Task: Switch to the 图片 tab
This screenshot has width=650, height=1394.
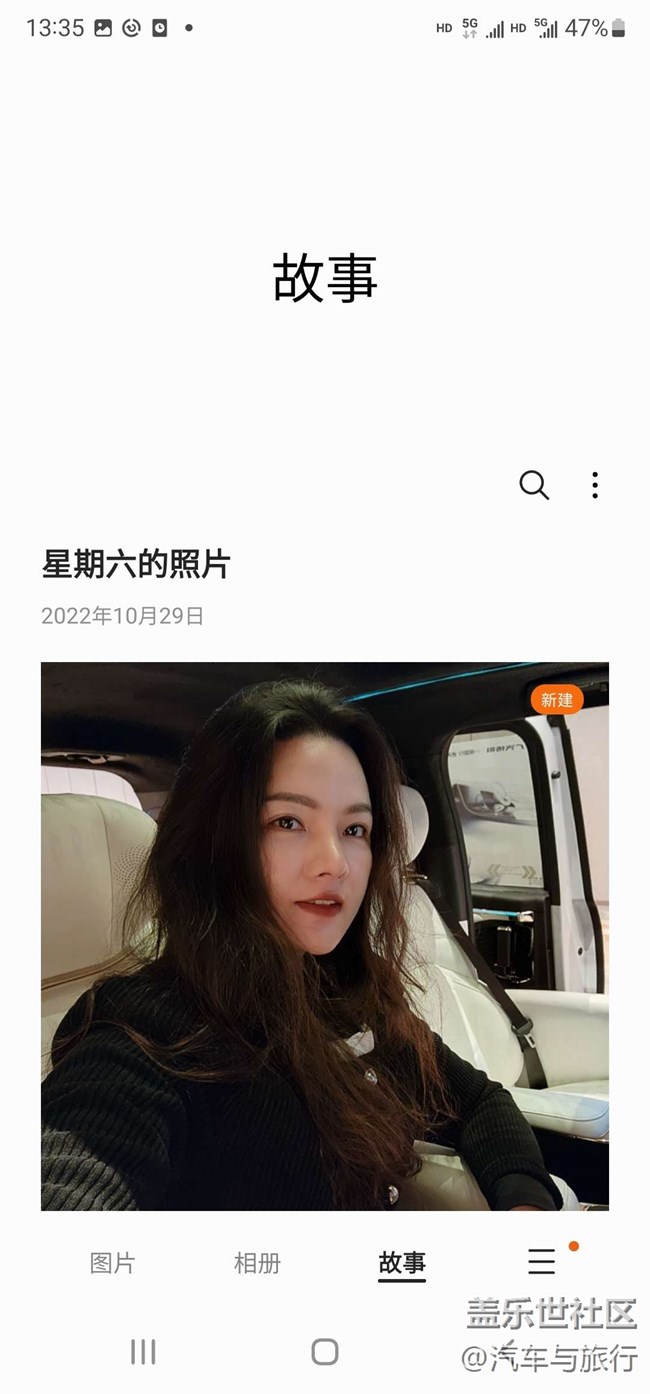Action: [112, 1263]
